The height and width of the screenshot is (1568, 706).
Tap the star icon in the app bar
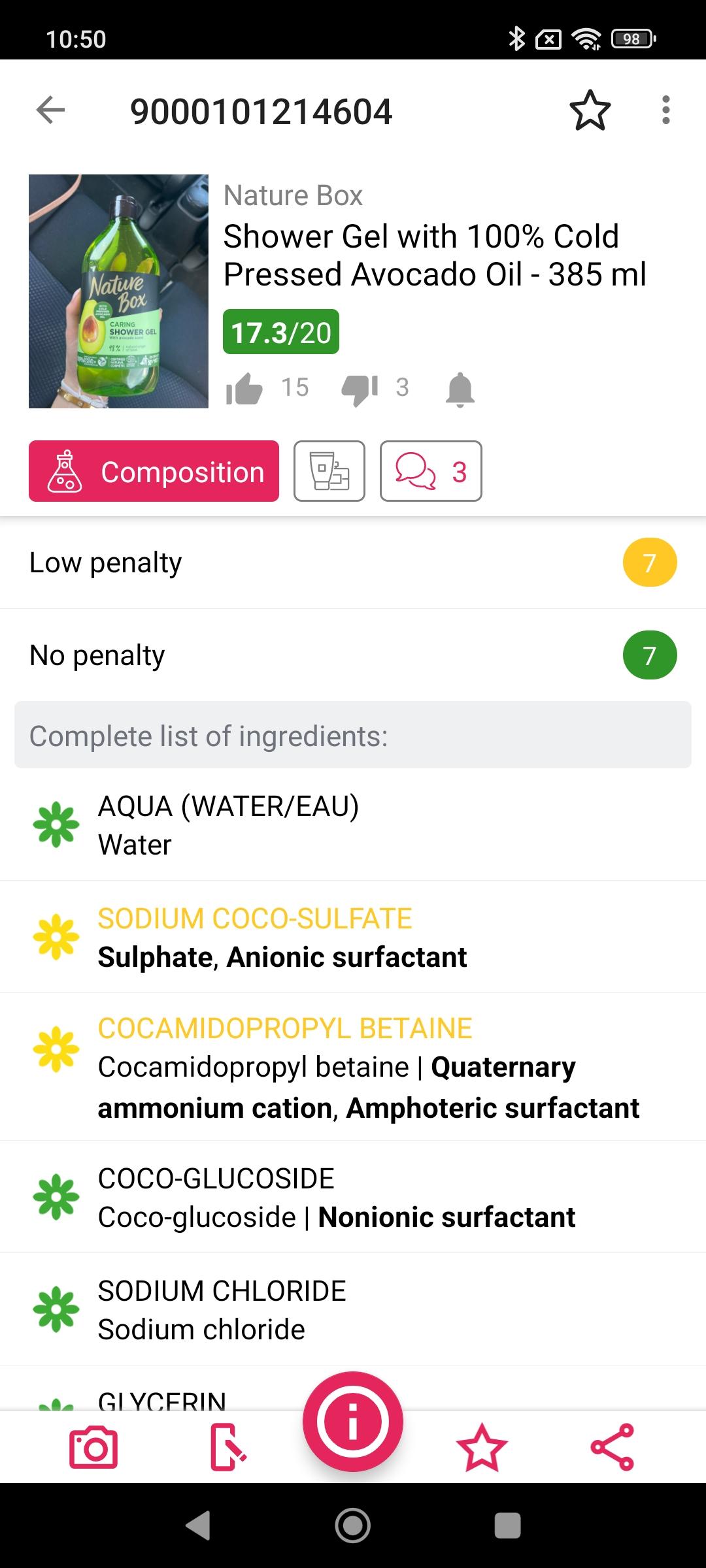tap(590, 110)
